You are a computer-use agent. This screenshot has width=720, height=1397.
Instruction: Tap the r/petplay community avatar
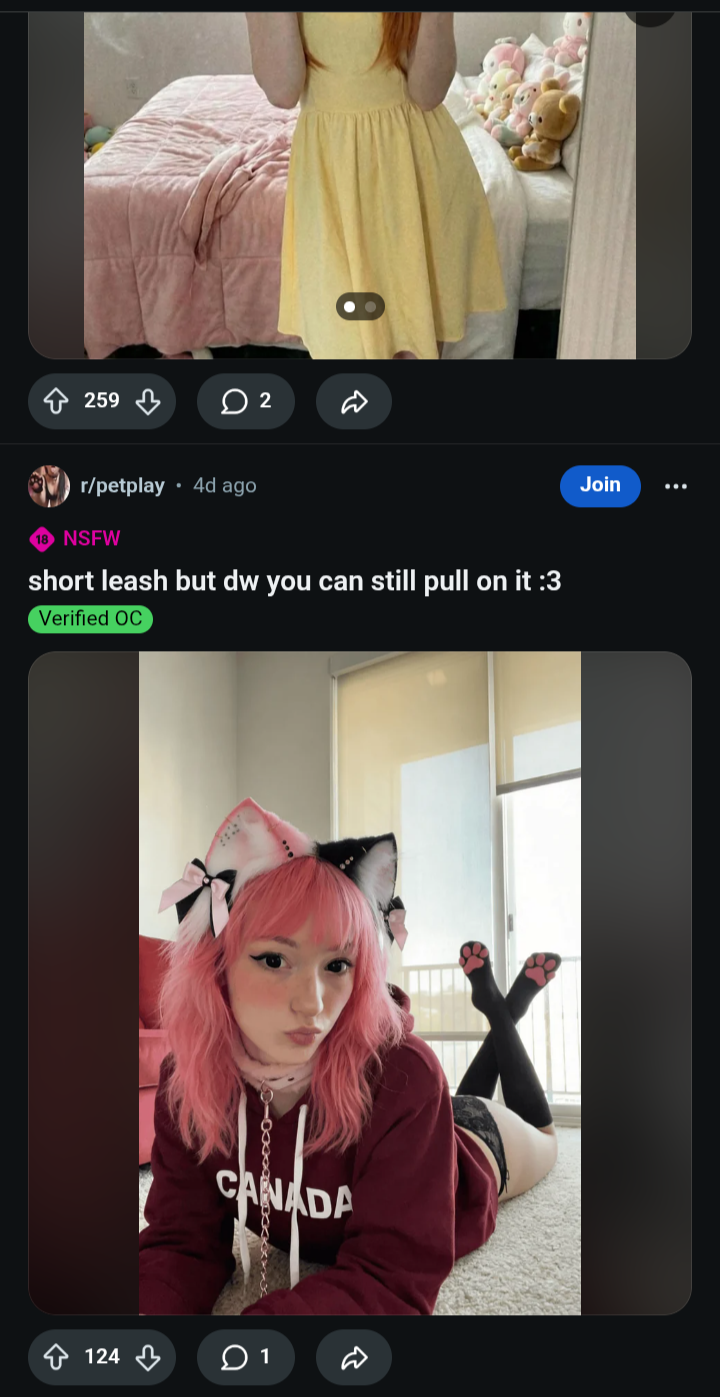pyautogui.click(x=49, y=486)
